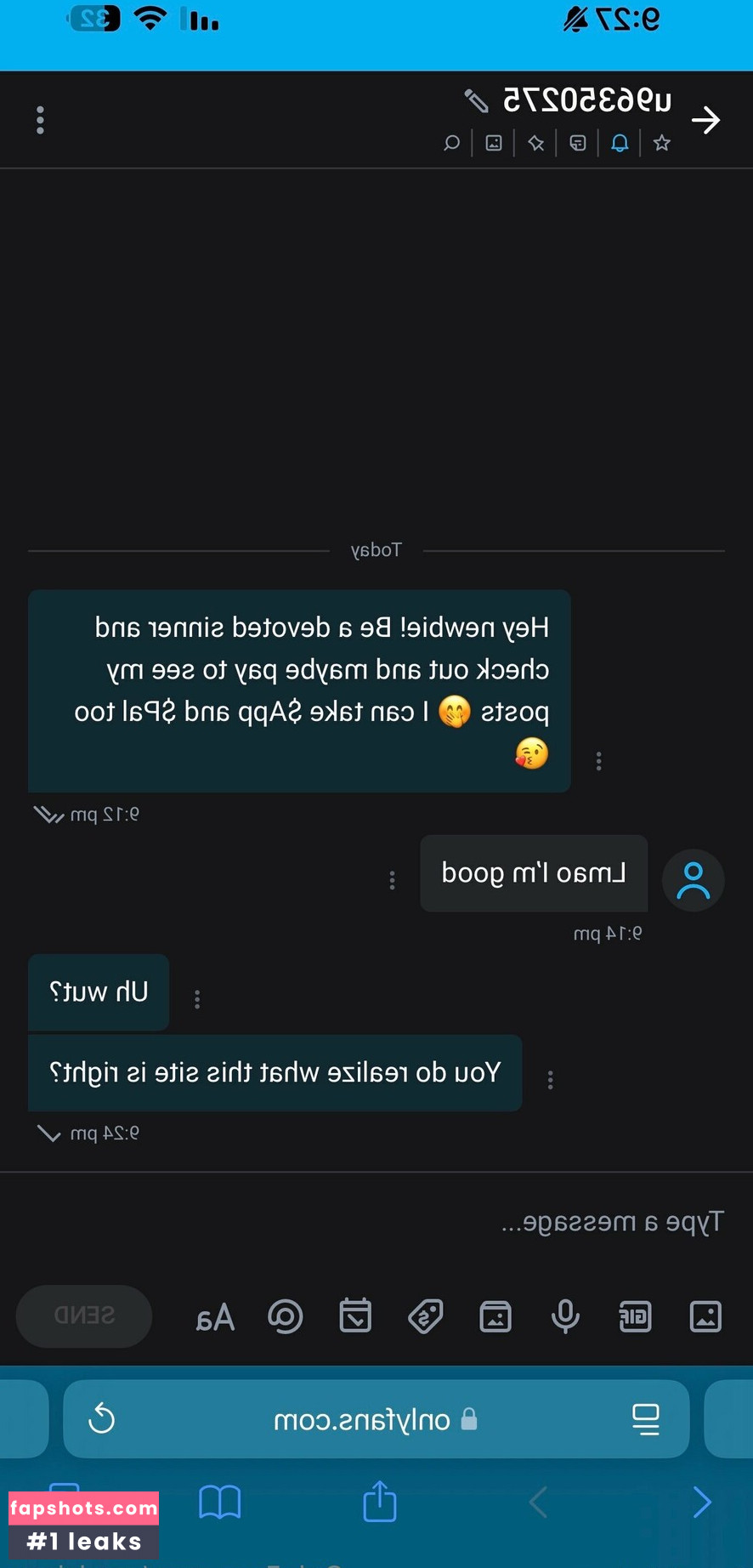Add the user to favorites with the star
Image resolution: width=753 pixels, height=1568 pixels.
point(662,143)
